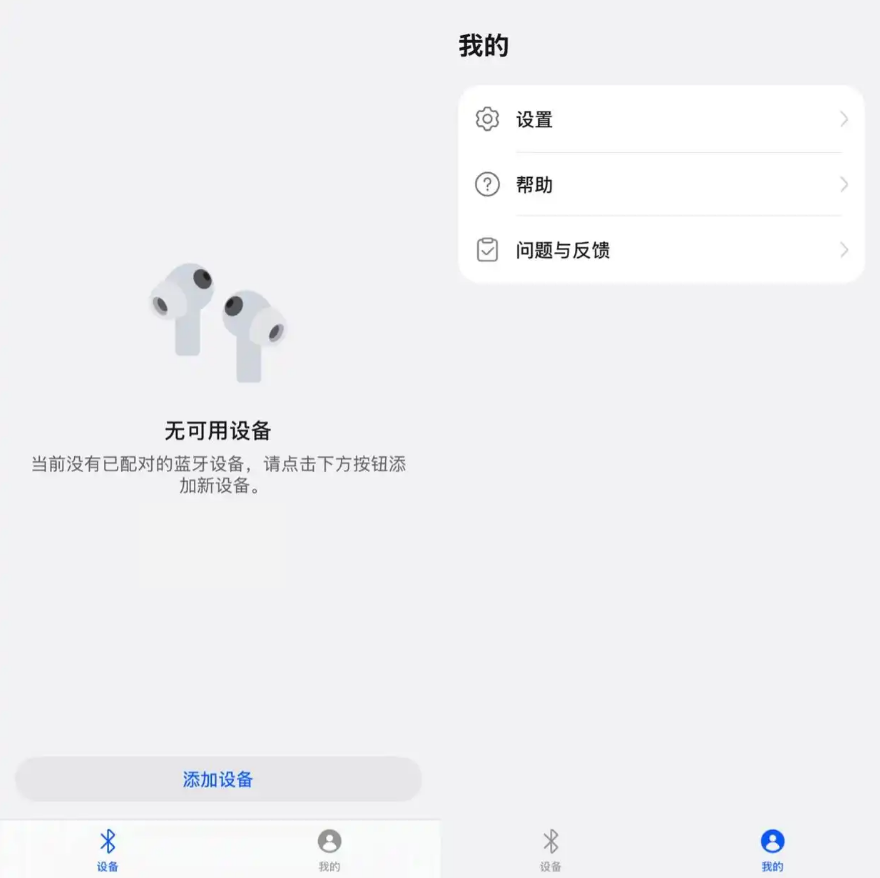
Task: Open 问题与反馈
Action: [x=660, y=250]
